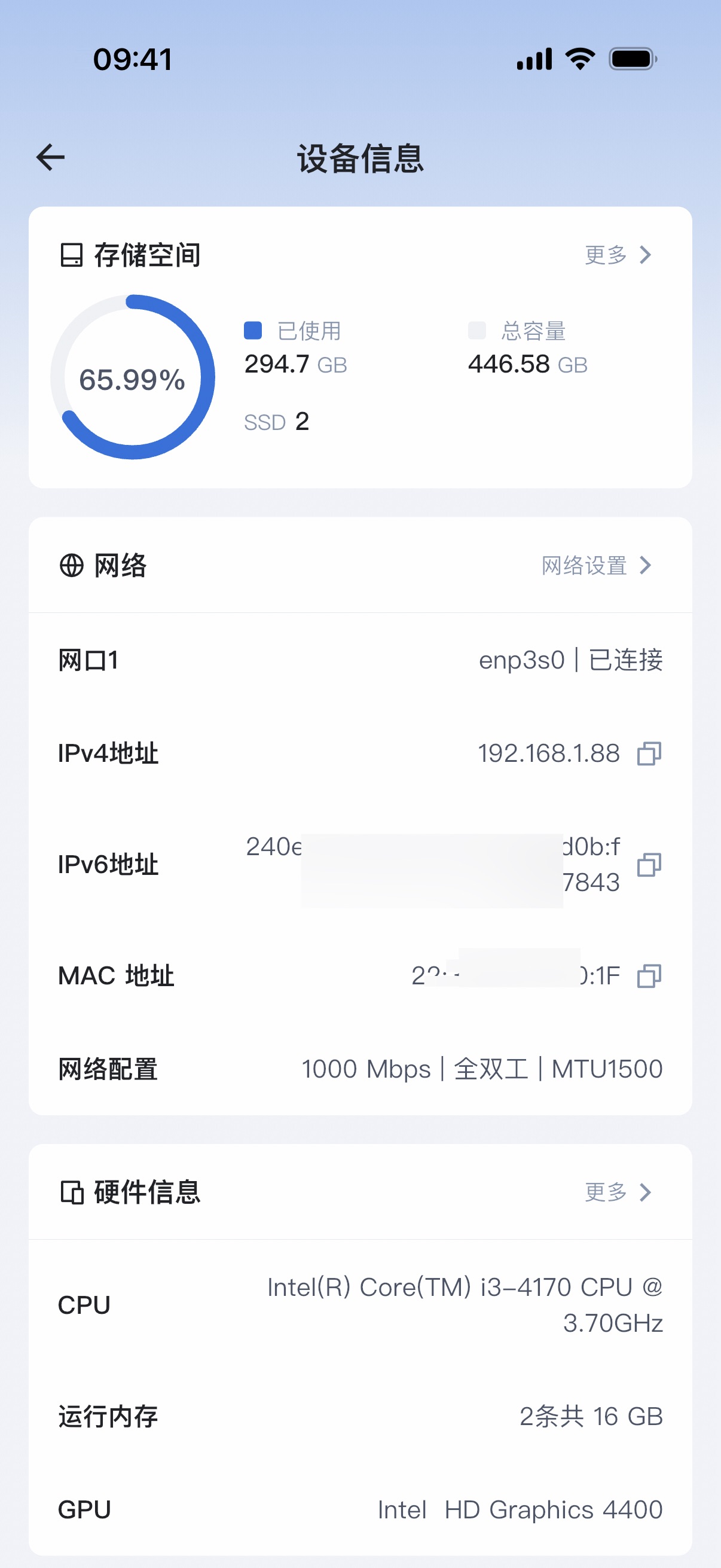Tap the 运行内存 16 GB row
This screenshot has width=721, height=1568.
360,1417
